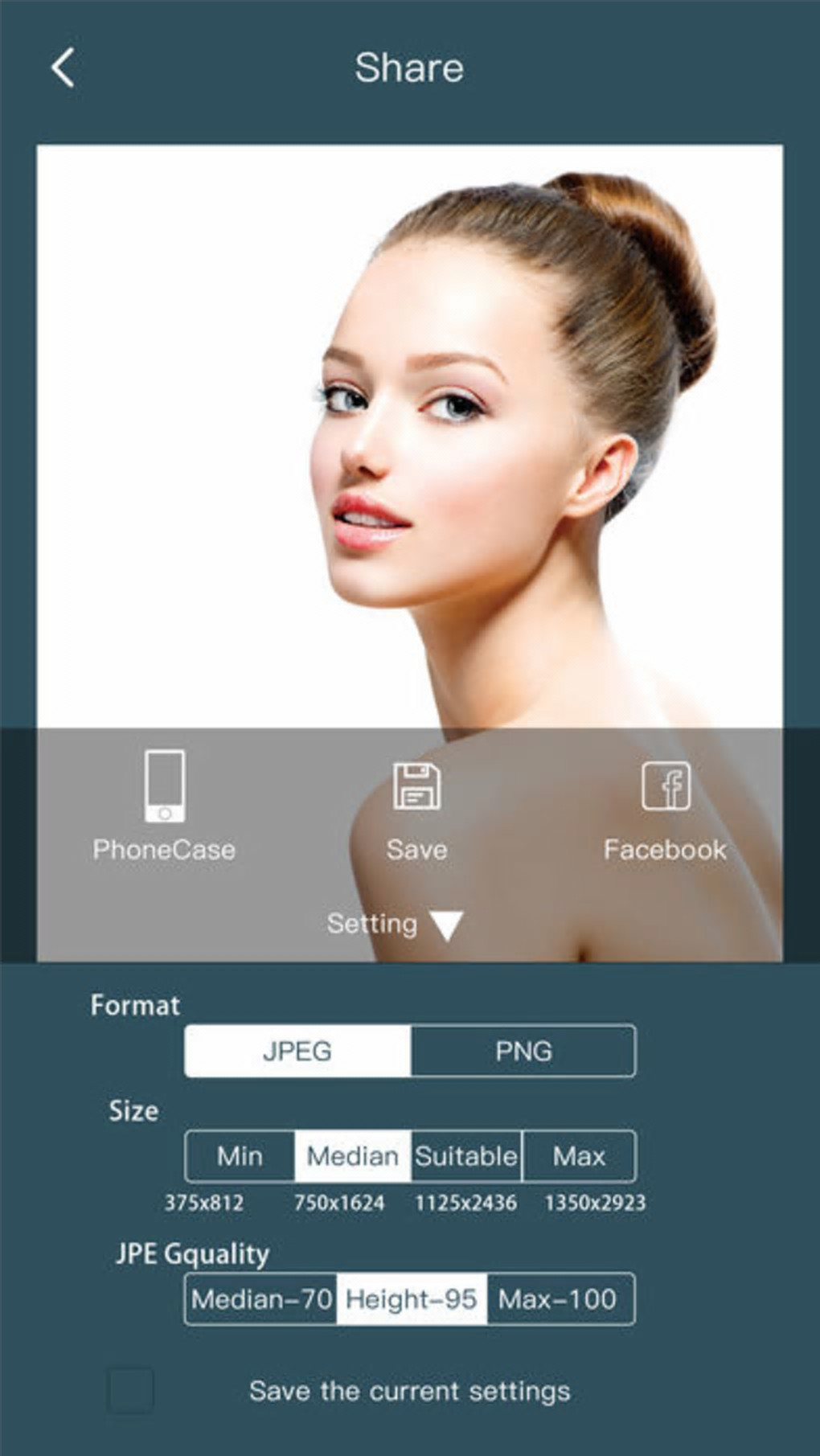This screenshot has width=820, height=1456.
Task: Go back from the Share screen
Action: point(63,68)
